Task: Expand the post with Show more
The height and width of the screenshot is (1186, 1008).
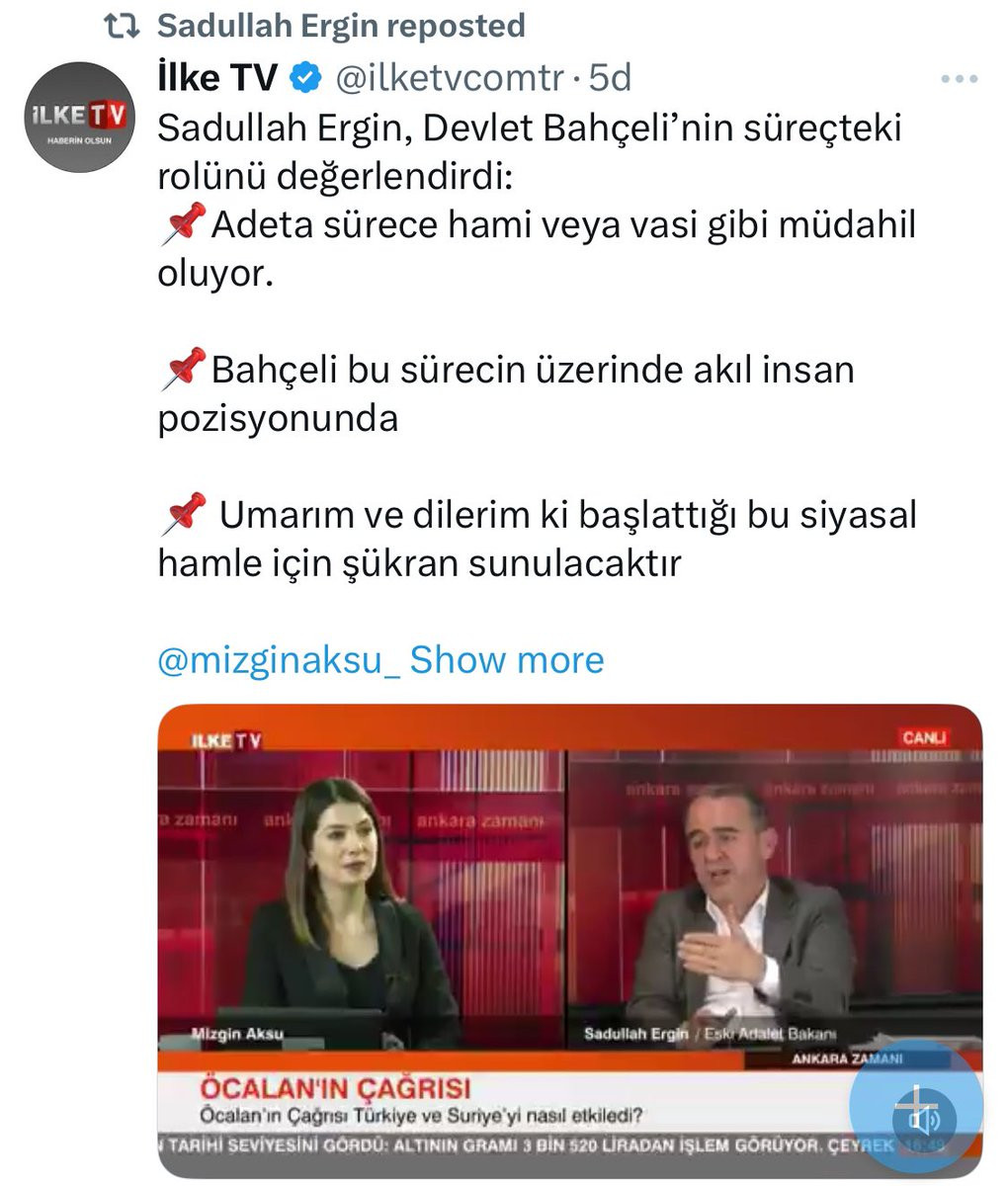Action: tap(507, 660)
